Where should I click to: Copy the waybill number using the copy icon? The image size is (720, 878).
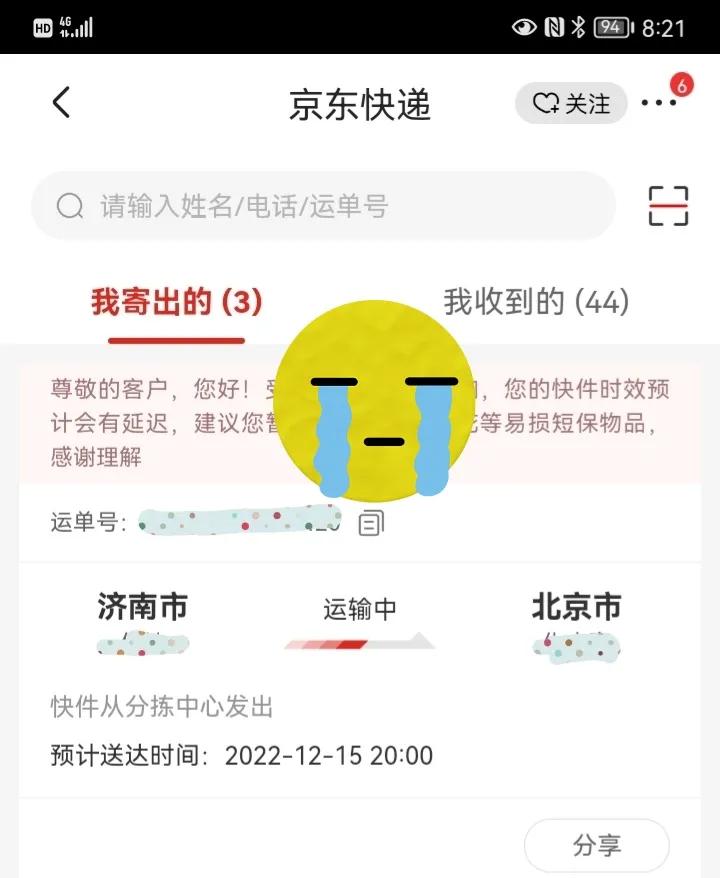click(x=370, y=522)
